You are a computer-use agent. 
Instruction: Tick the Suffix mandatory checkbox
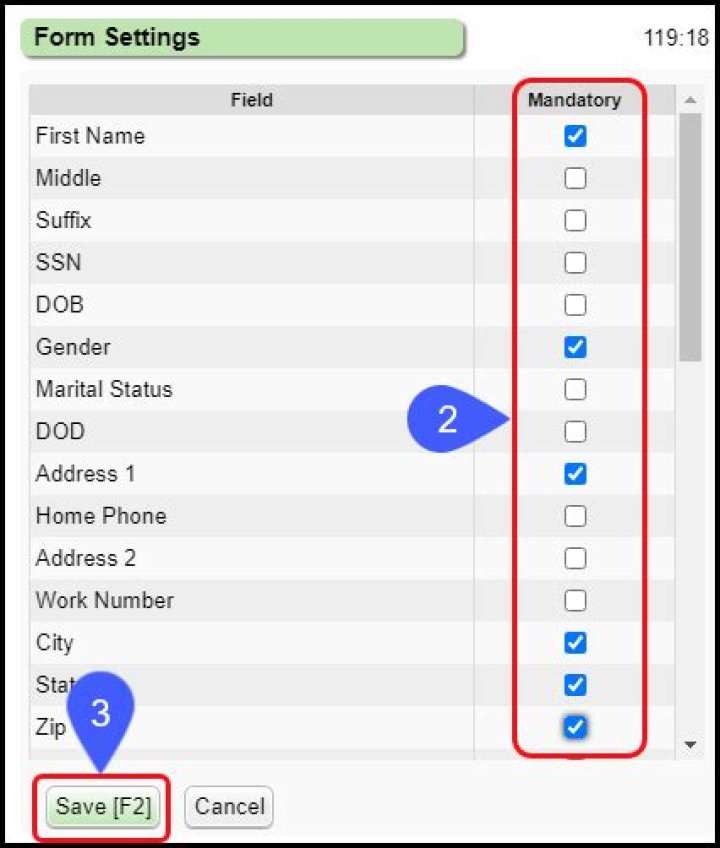[575, 221]
